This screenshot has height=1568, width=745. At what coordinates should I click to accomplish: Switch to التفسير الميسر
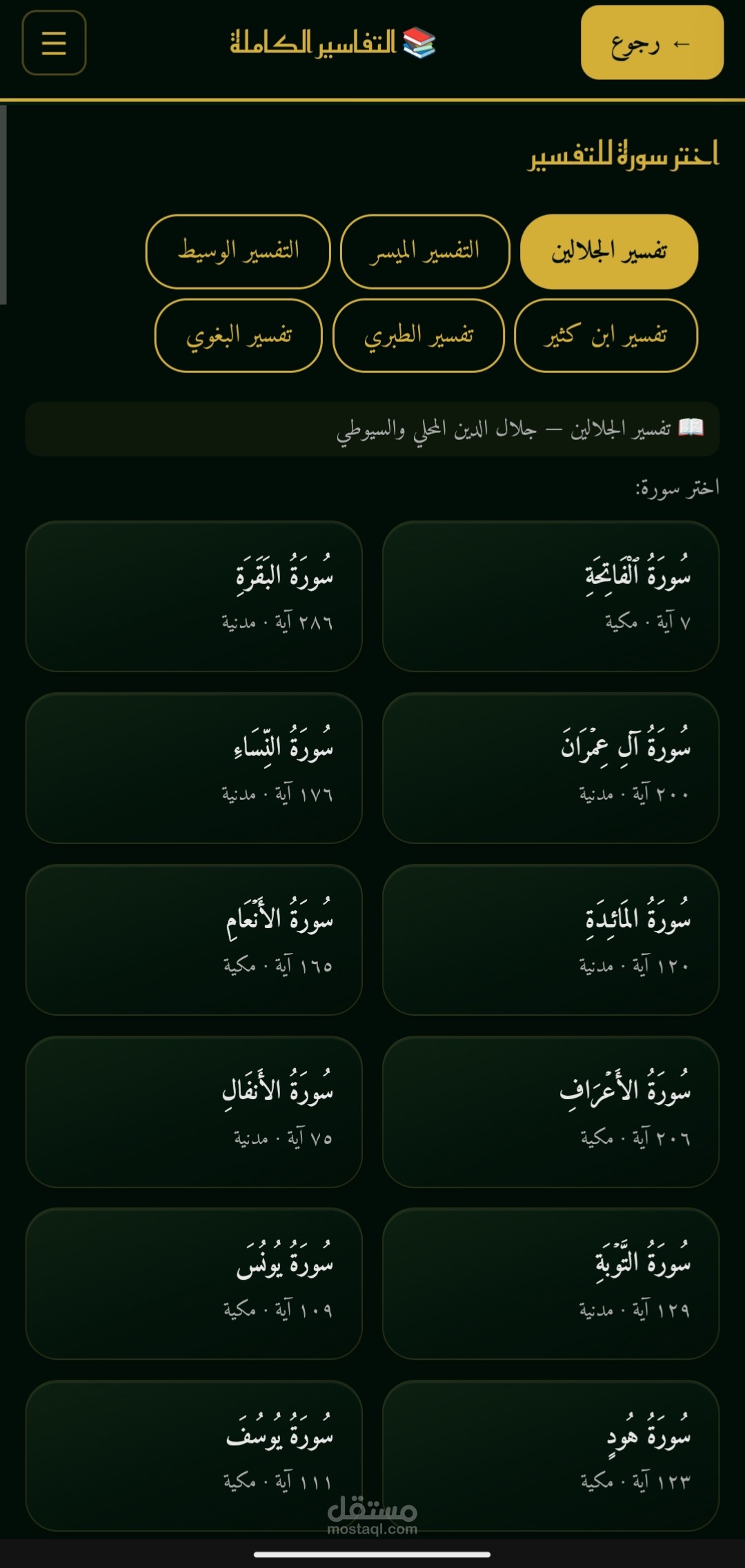tap(425, 252)
